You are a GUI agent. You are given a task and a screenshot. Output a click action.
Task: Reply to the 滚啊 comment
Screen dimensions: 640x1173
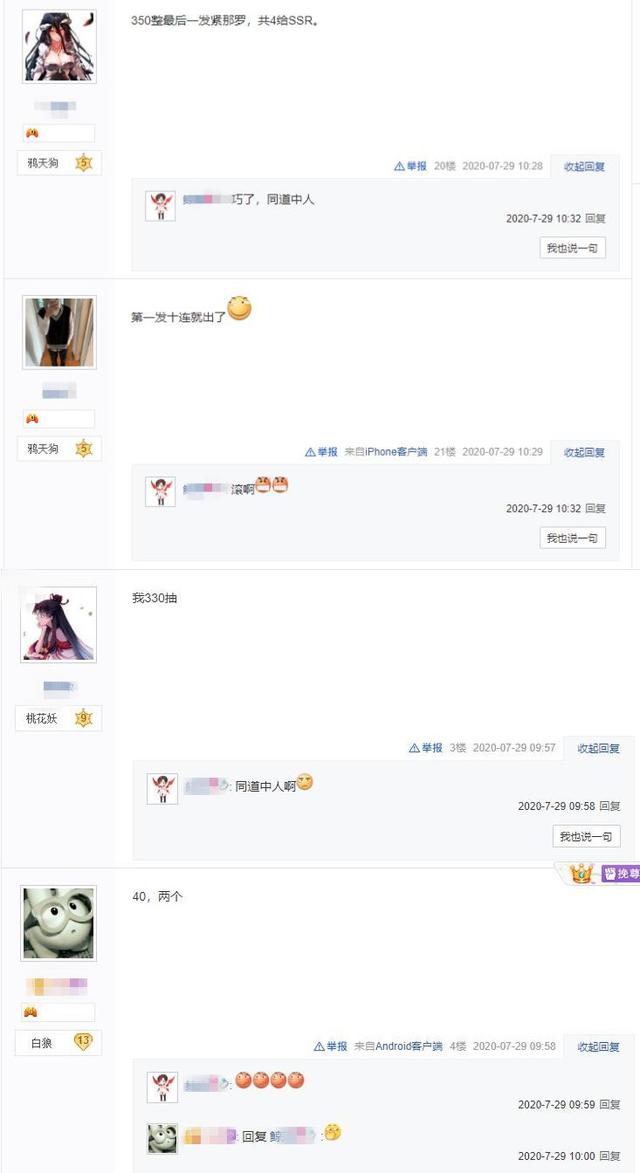[x=595, y=509]
